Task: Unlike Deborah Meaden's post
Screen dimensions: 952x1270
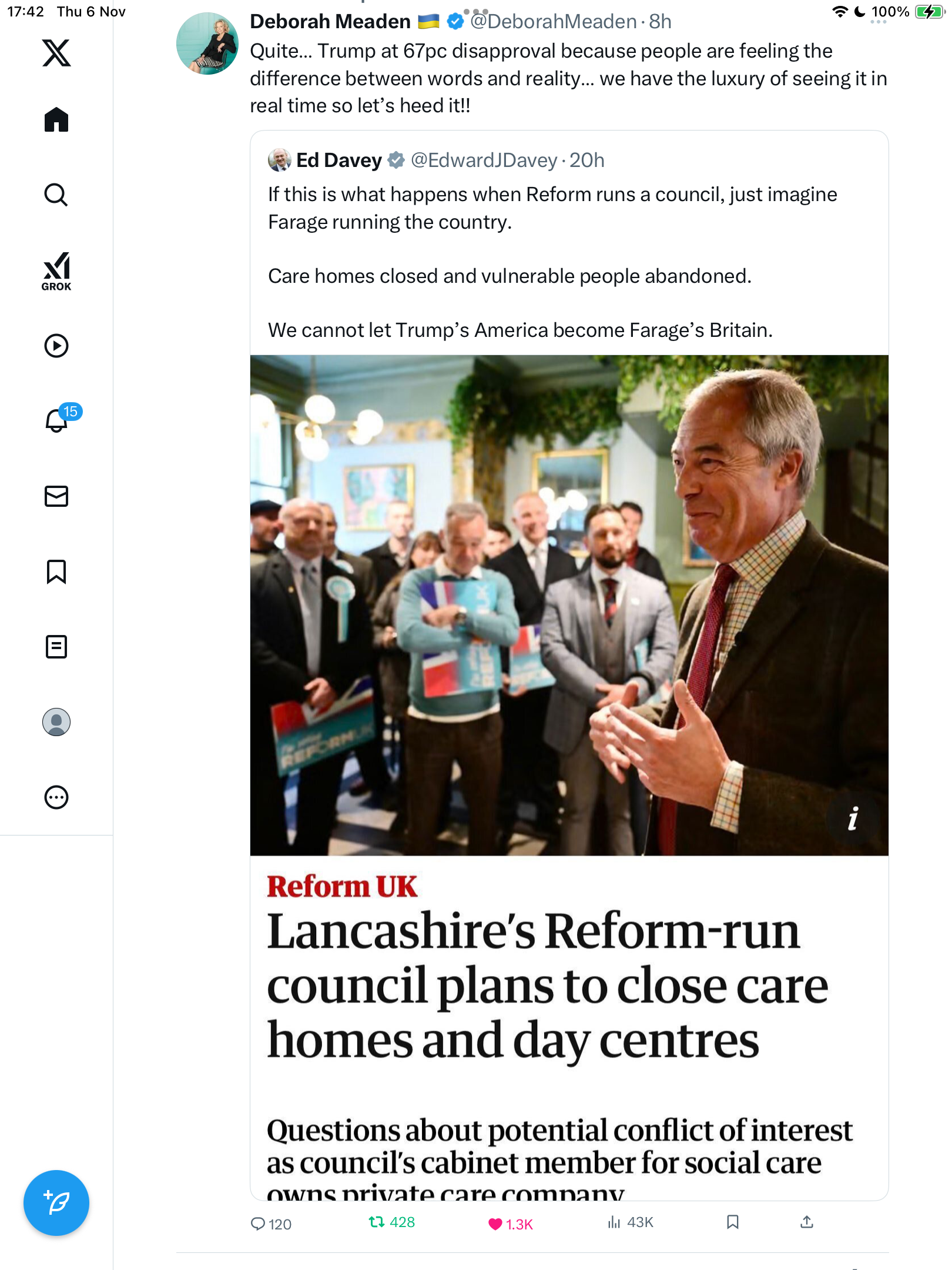Action: tap(495, 1224)
